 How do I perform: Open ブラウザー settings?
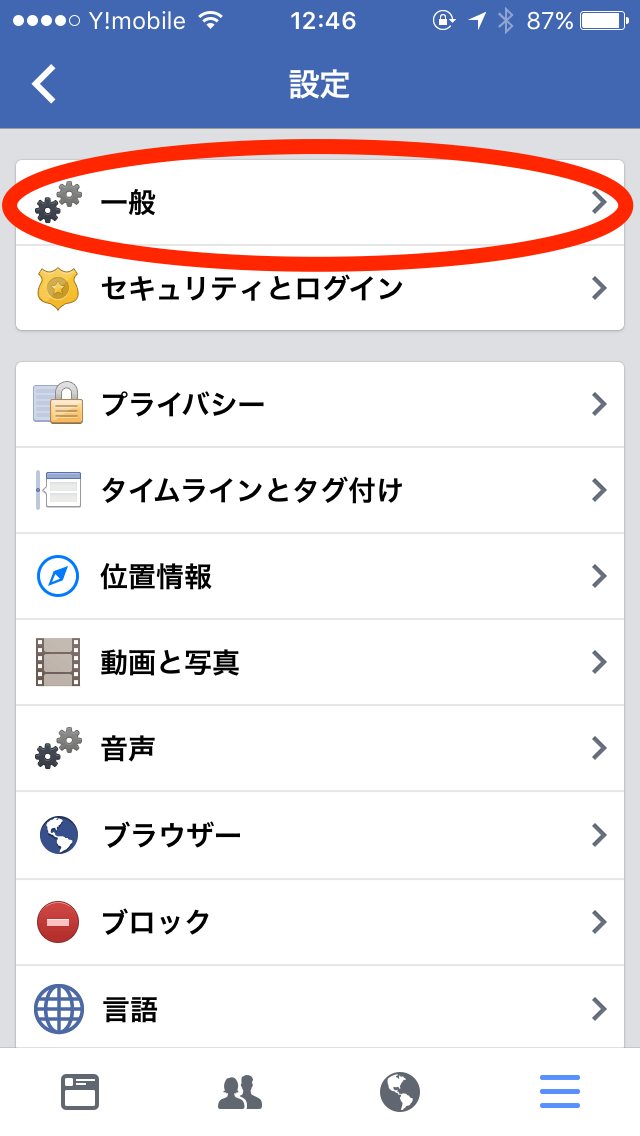pyautogui.click(x=320, y=835)
